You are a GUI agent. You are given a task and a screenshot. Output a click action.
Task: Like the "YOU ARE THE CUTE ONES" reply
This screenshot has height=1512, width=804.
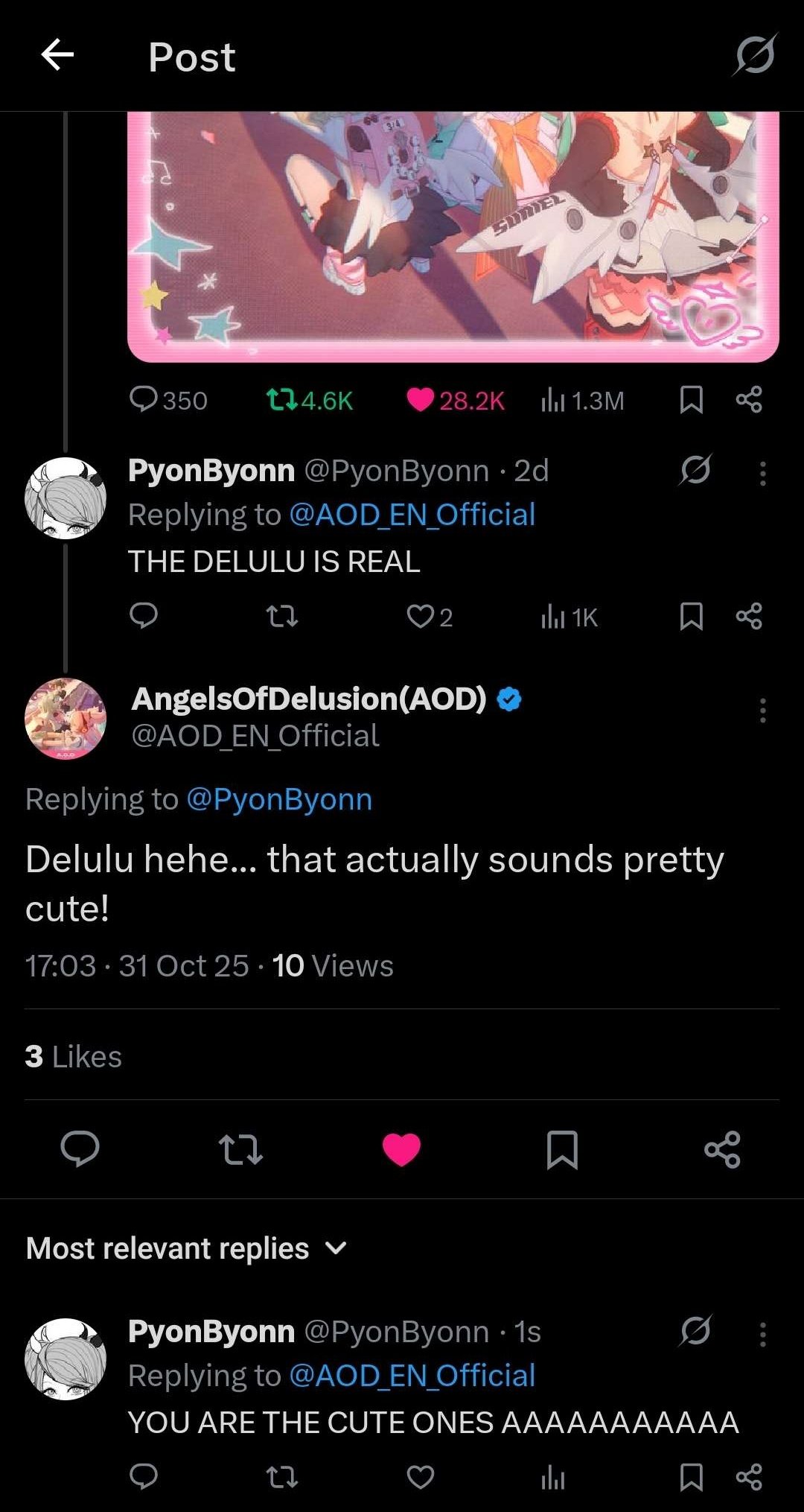click(421, 1477)
